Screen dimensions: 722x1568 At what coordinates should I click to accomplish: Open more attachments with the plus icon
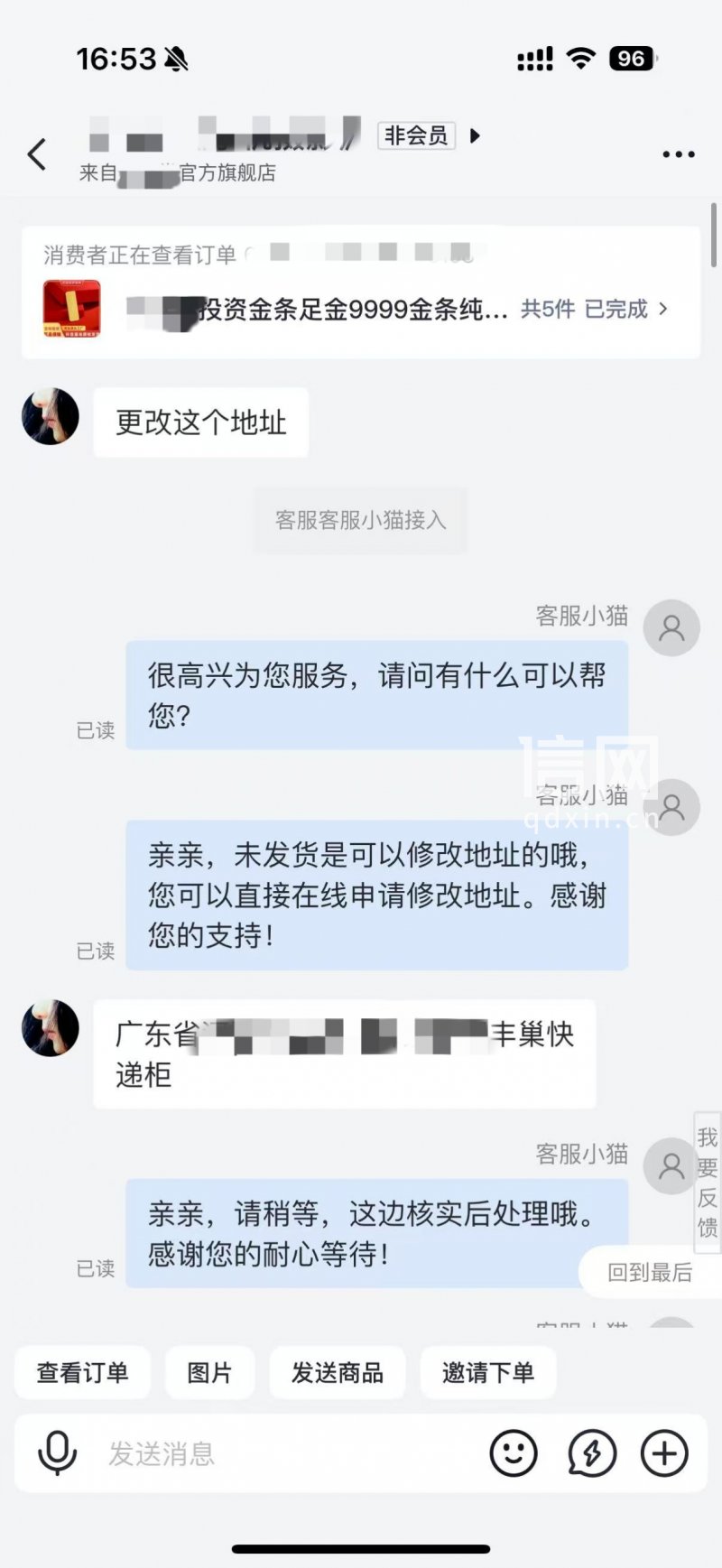(x=664, y=1453)
